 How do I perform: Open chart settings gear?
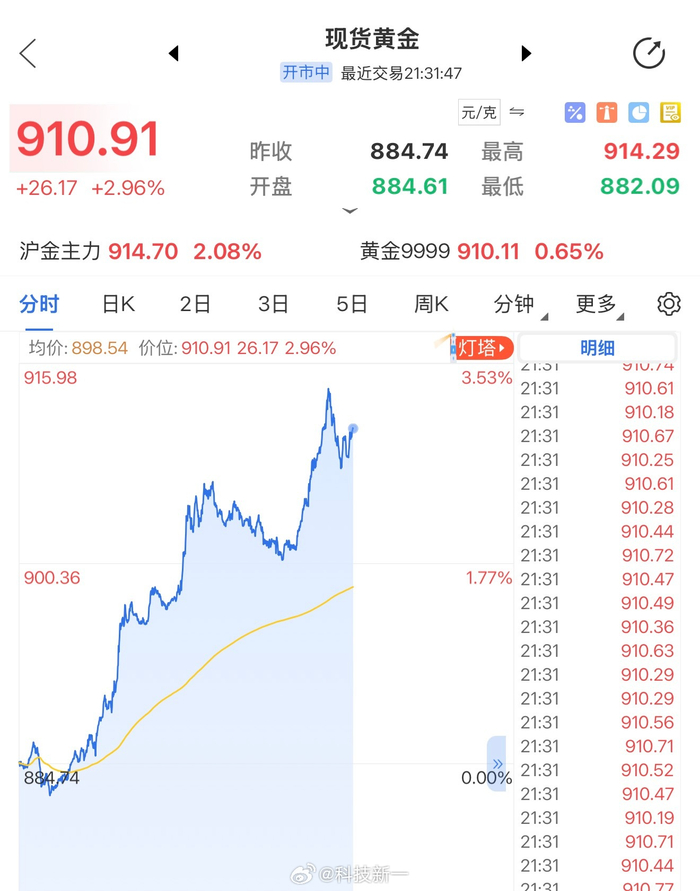(669, 305)
